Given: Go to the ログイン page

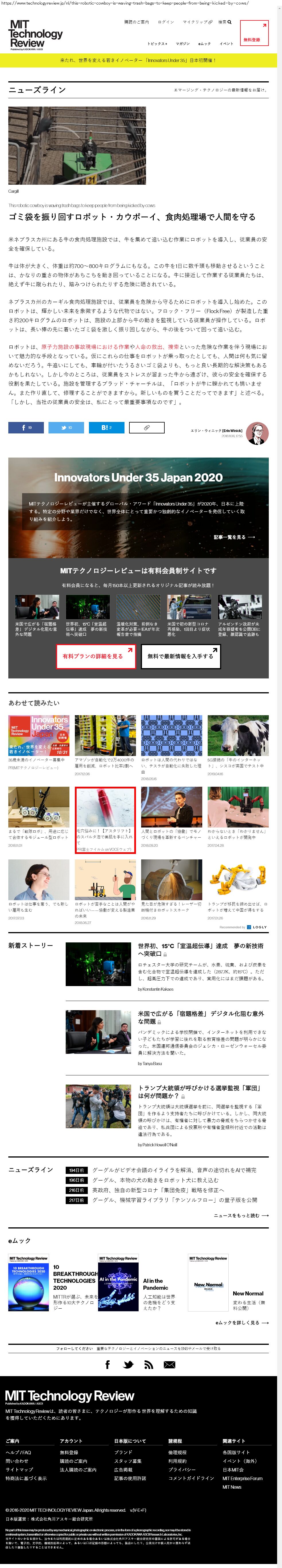Looking at the screenshot, I should 165,22.
